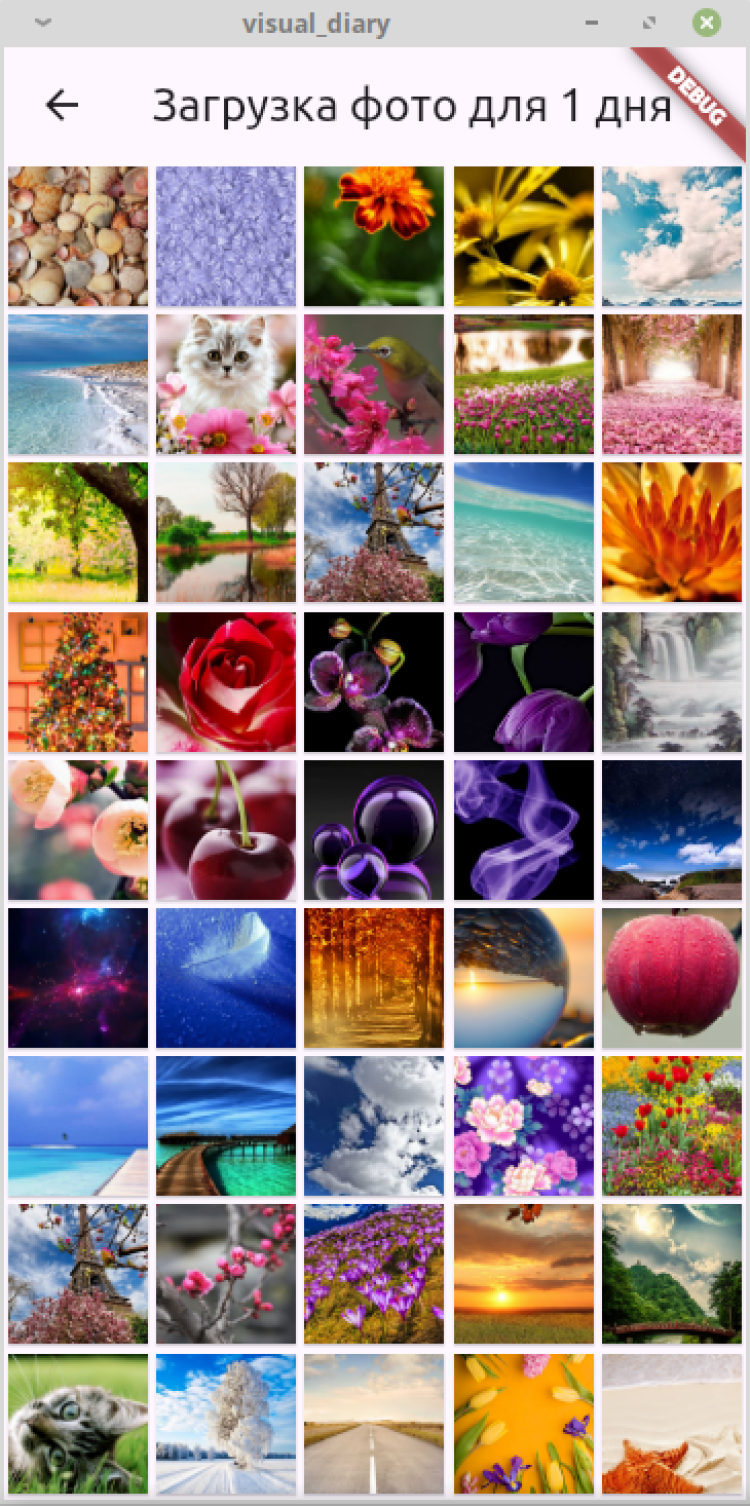The height and width of the screenshot is (1506, 750).
Task: Choose the waterfall painting photo
Action: [x=672, y=682]
